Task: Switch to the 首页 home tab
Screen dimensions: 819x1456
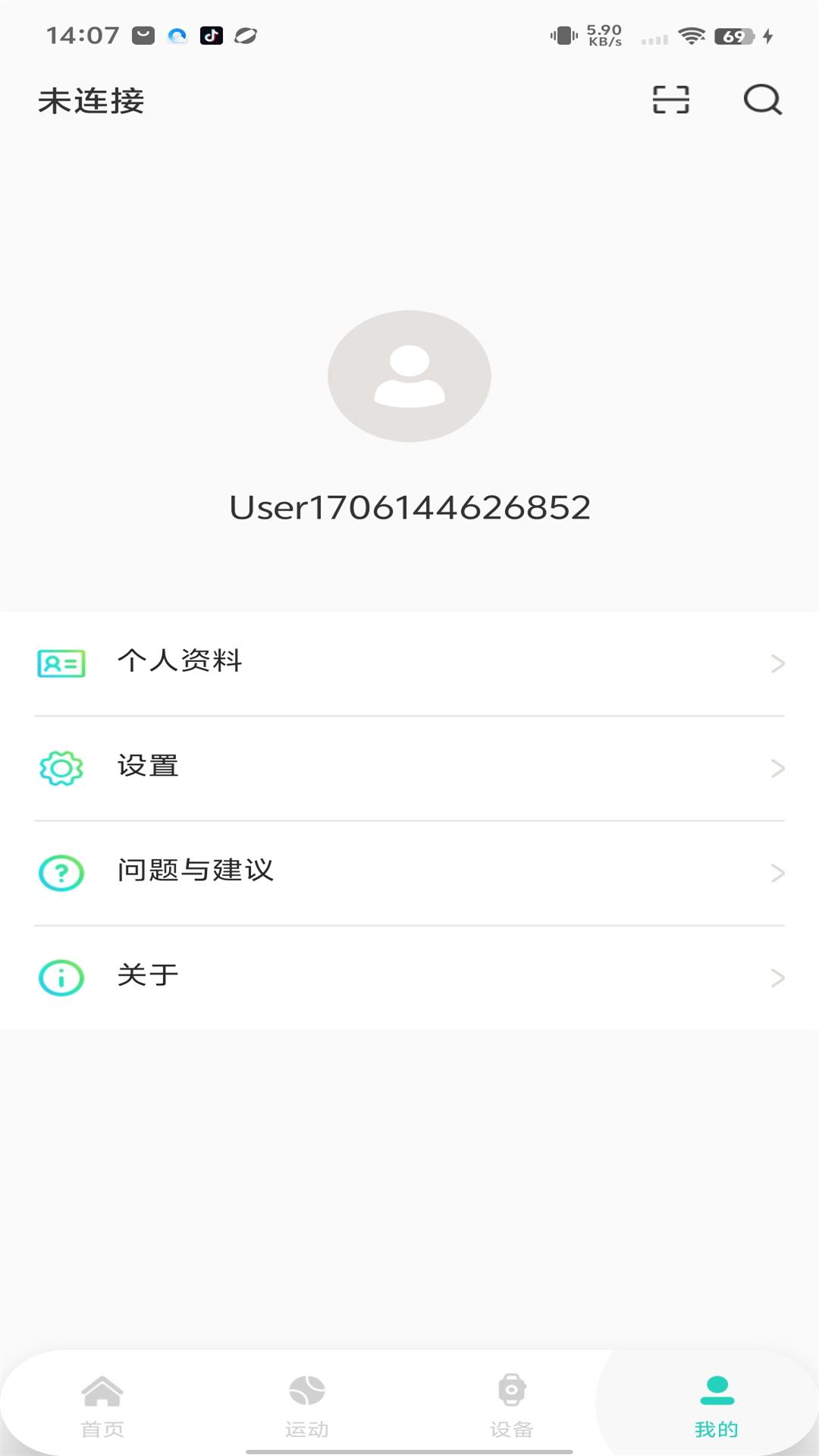Action: coord(102,1405)
